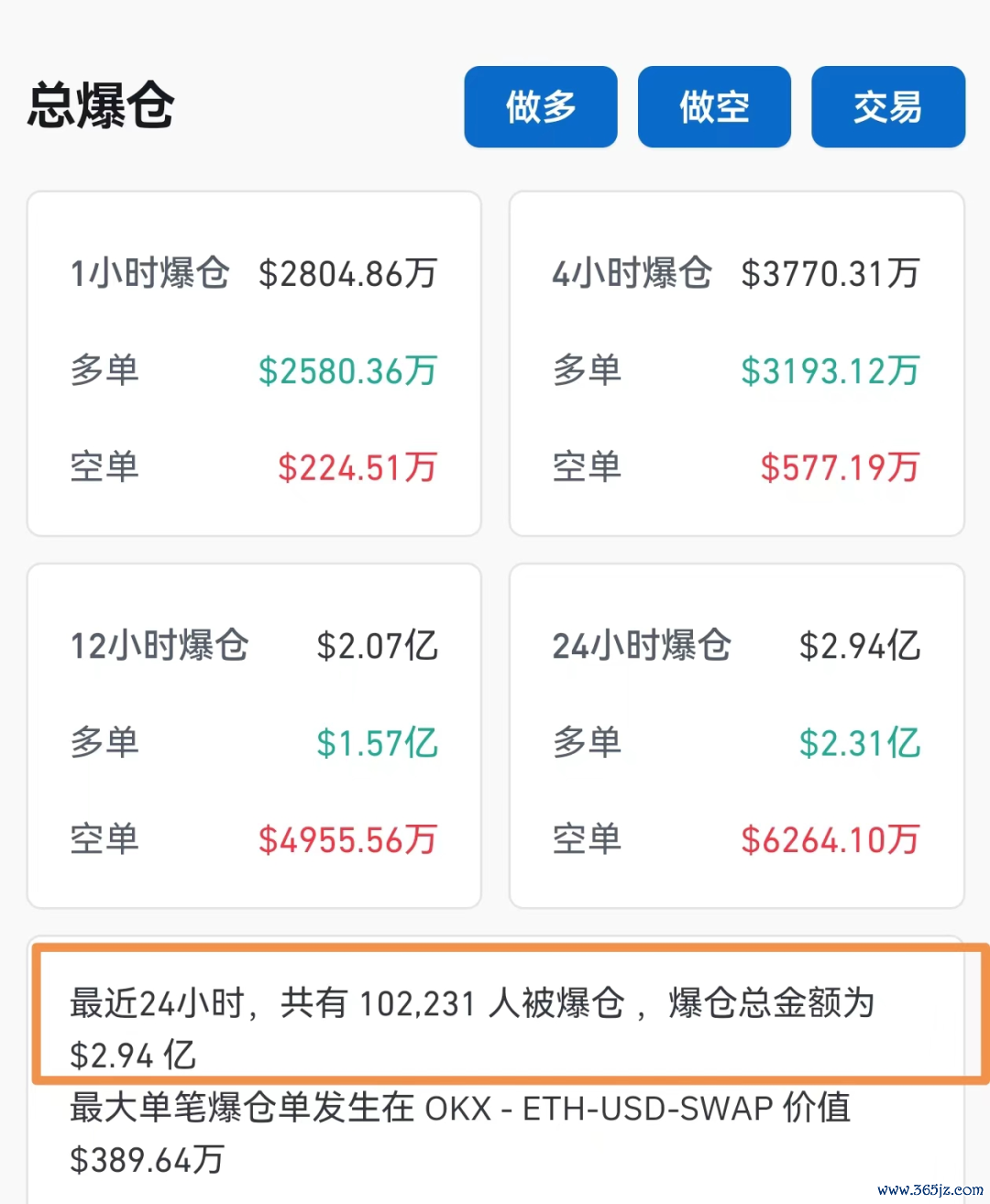The image size is (990, 1204).
Task: Open the 交易 button
Action: tap(887, 106)
